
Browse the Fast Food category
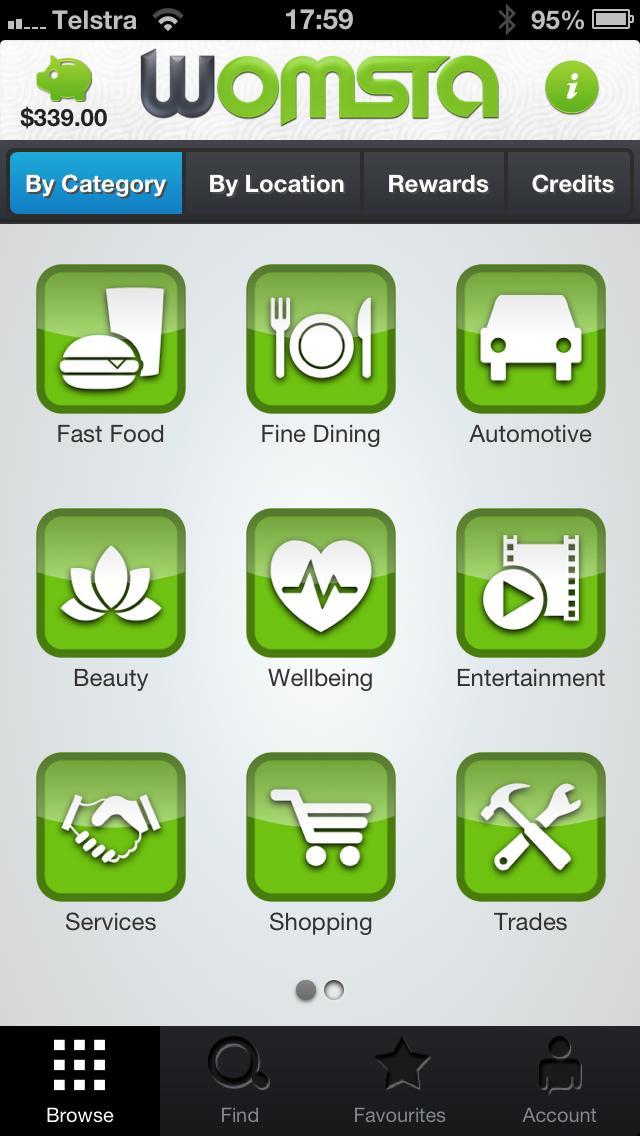(111, 339)
